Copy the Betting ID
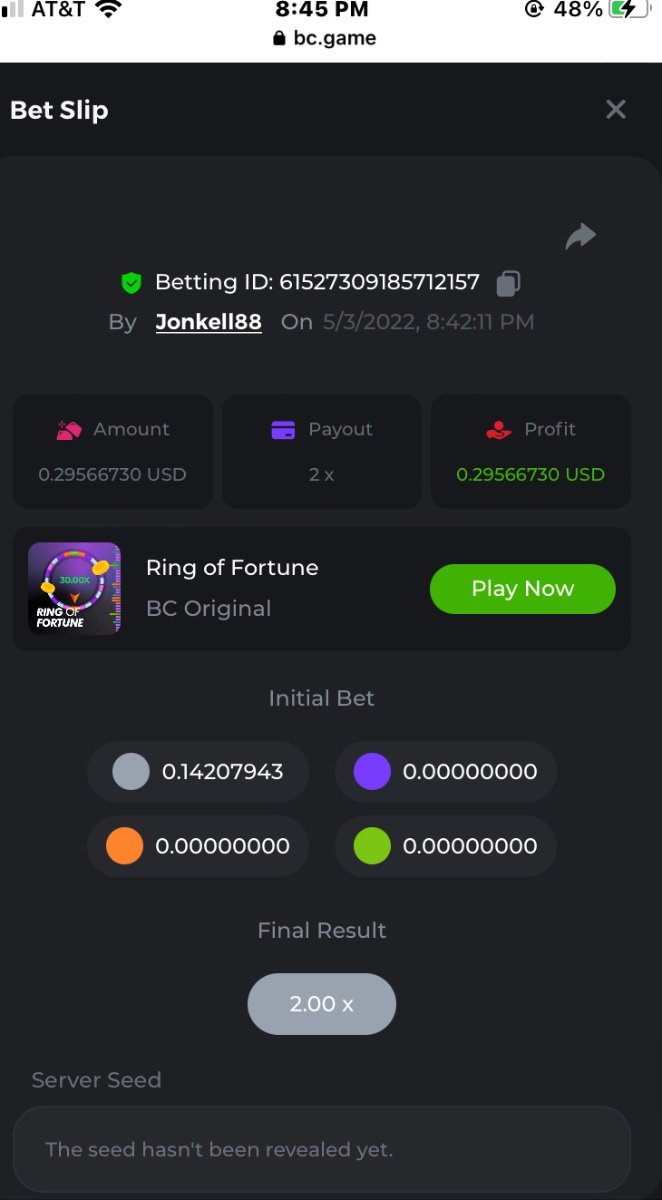The width and height of the screenshot is (662, 1200). click(508, 283)
